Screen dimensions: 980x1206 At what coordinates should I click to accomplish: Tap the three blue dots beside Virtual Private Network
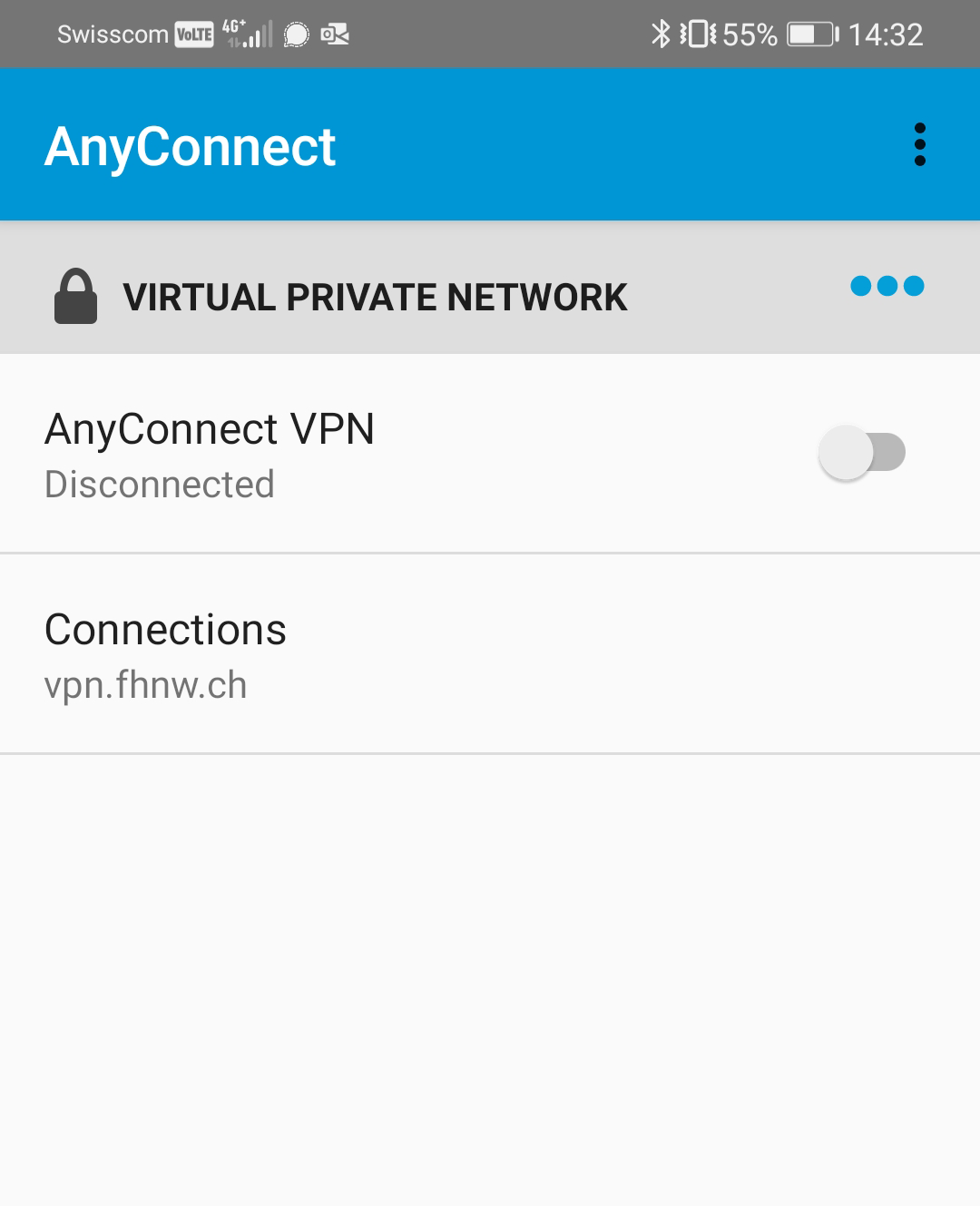point(887,287)
